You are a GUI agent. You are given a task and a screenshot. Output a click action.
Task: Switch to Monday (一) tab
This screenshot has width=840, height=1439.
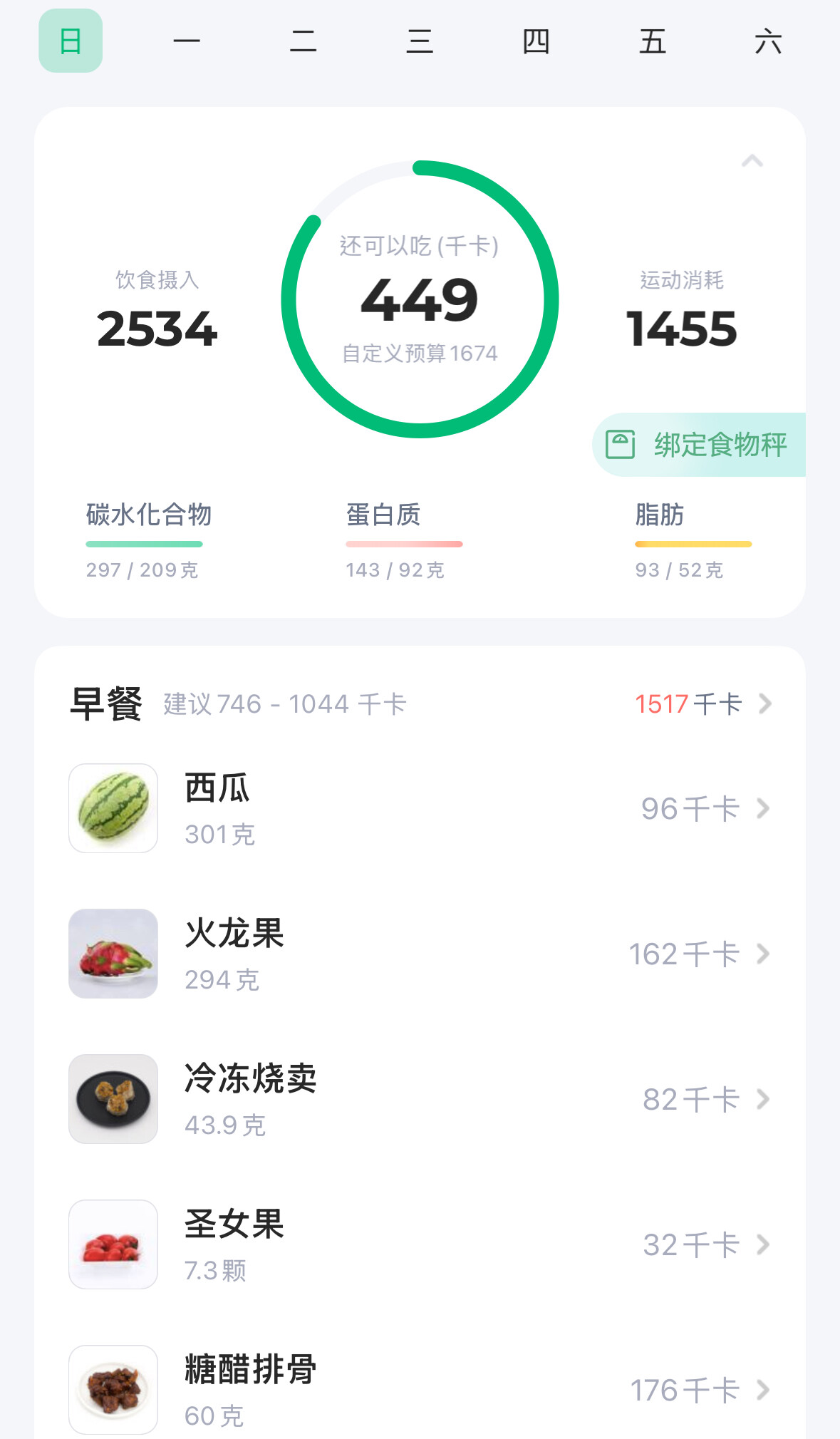[x=187, y=41]
